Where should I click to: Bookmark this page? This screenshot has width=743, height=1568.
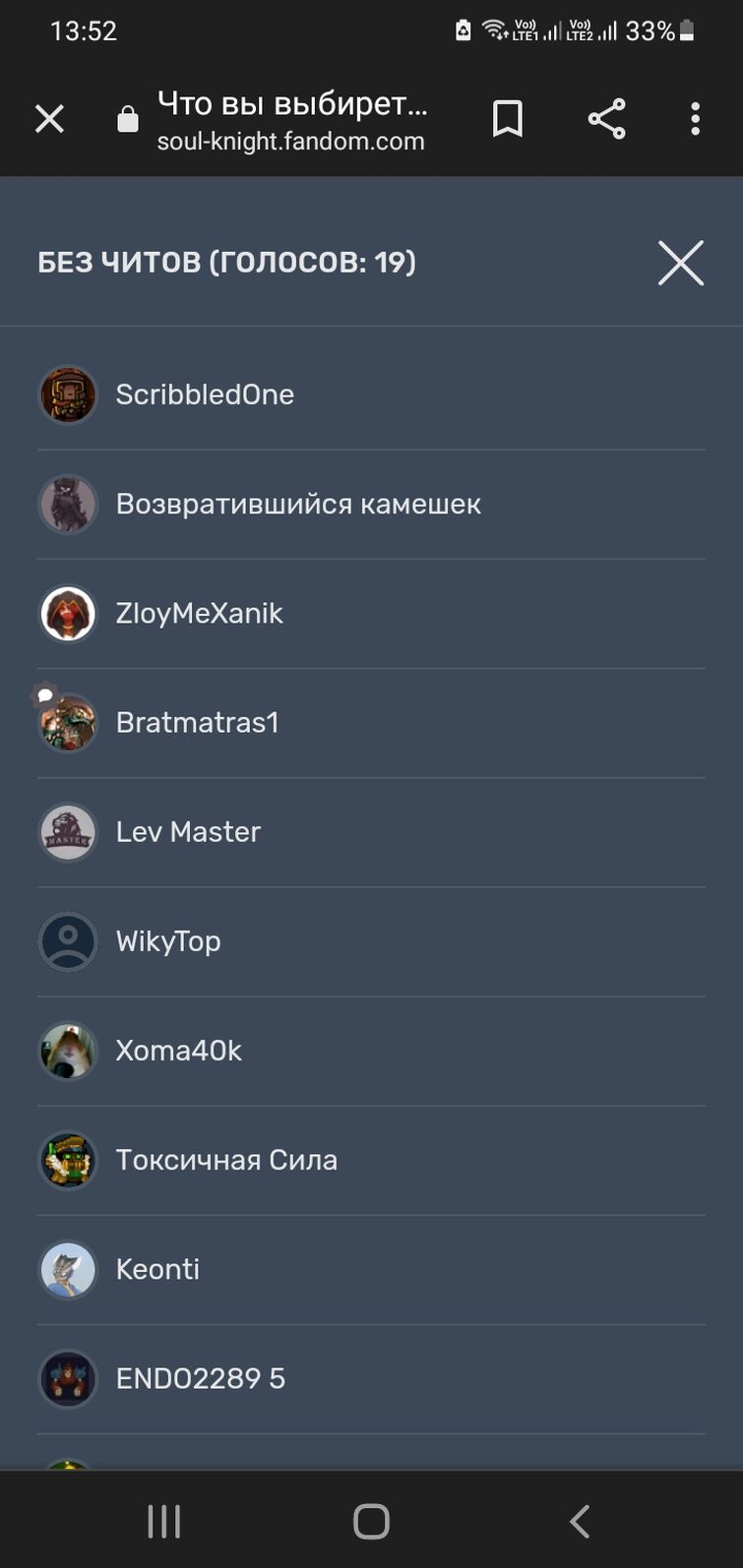[507, 120]
